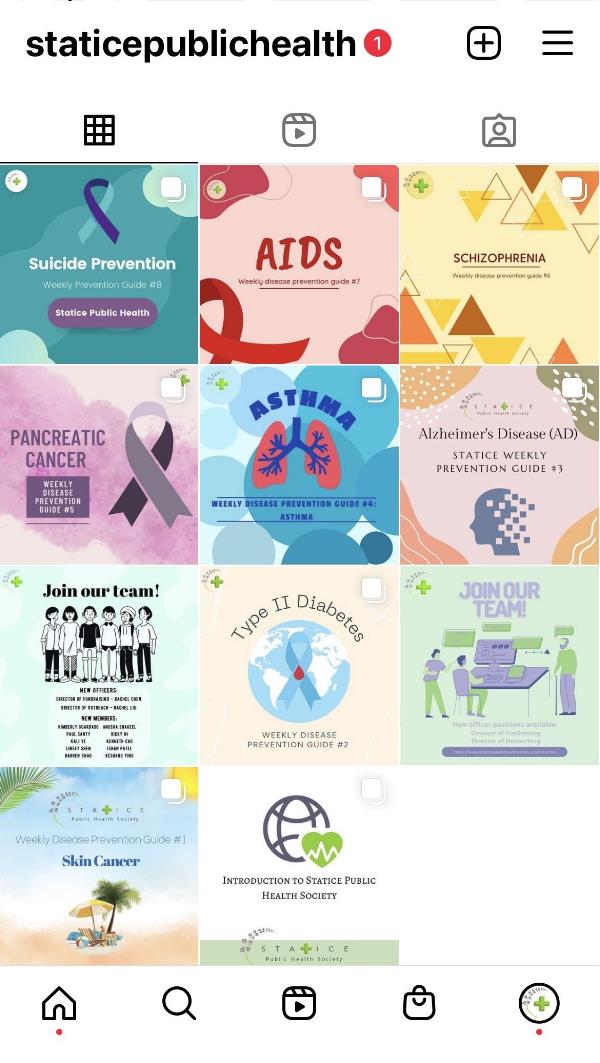This screenshot has width=600, height=1063.
Task: Open the Search tab in bottom bar
Action: 179,1003
